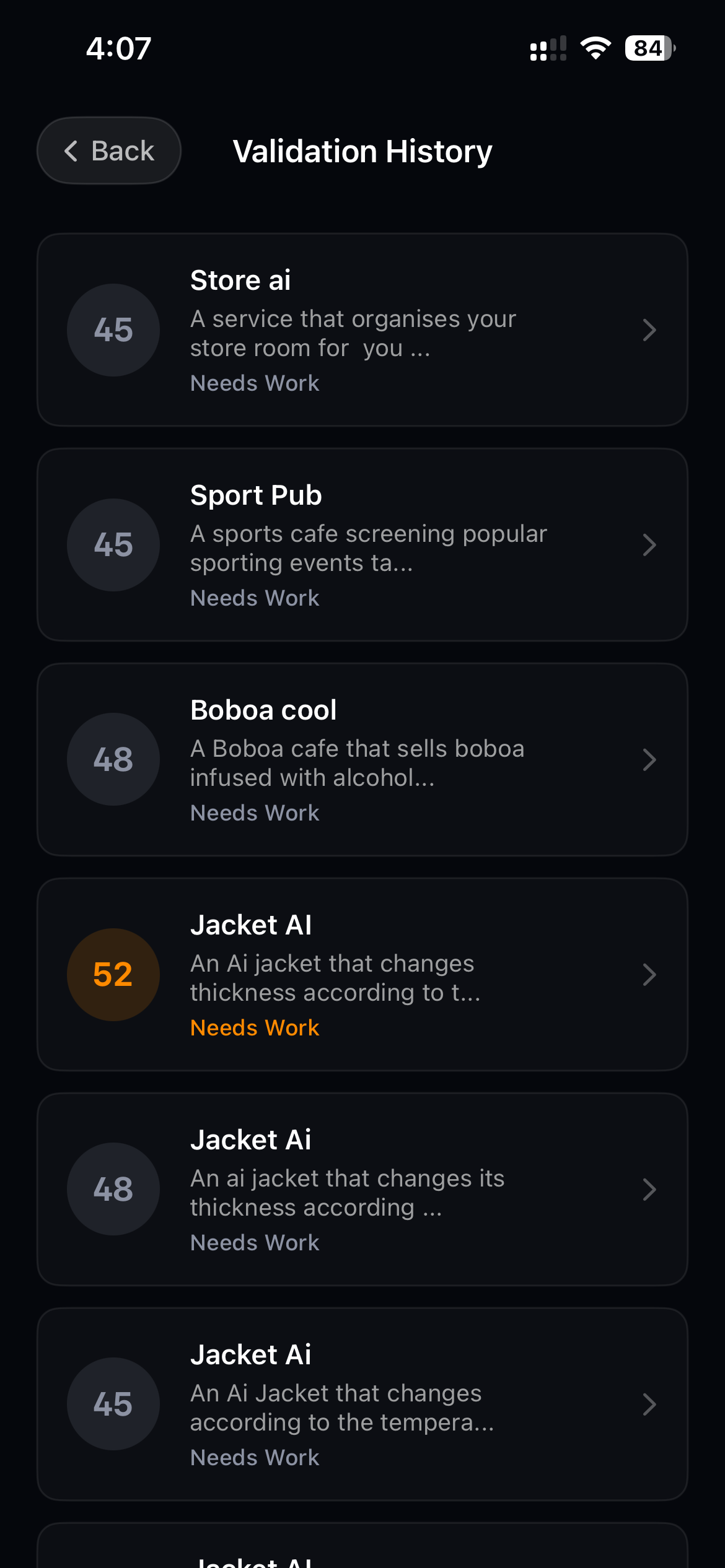Tap the orange Needs Work label on Jacket AI

254,1027
